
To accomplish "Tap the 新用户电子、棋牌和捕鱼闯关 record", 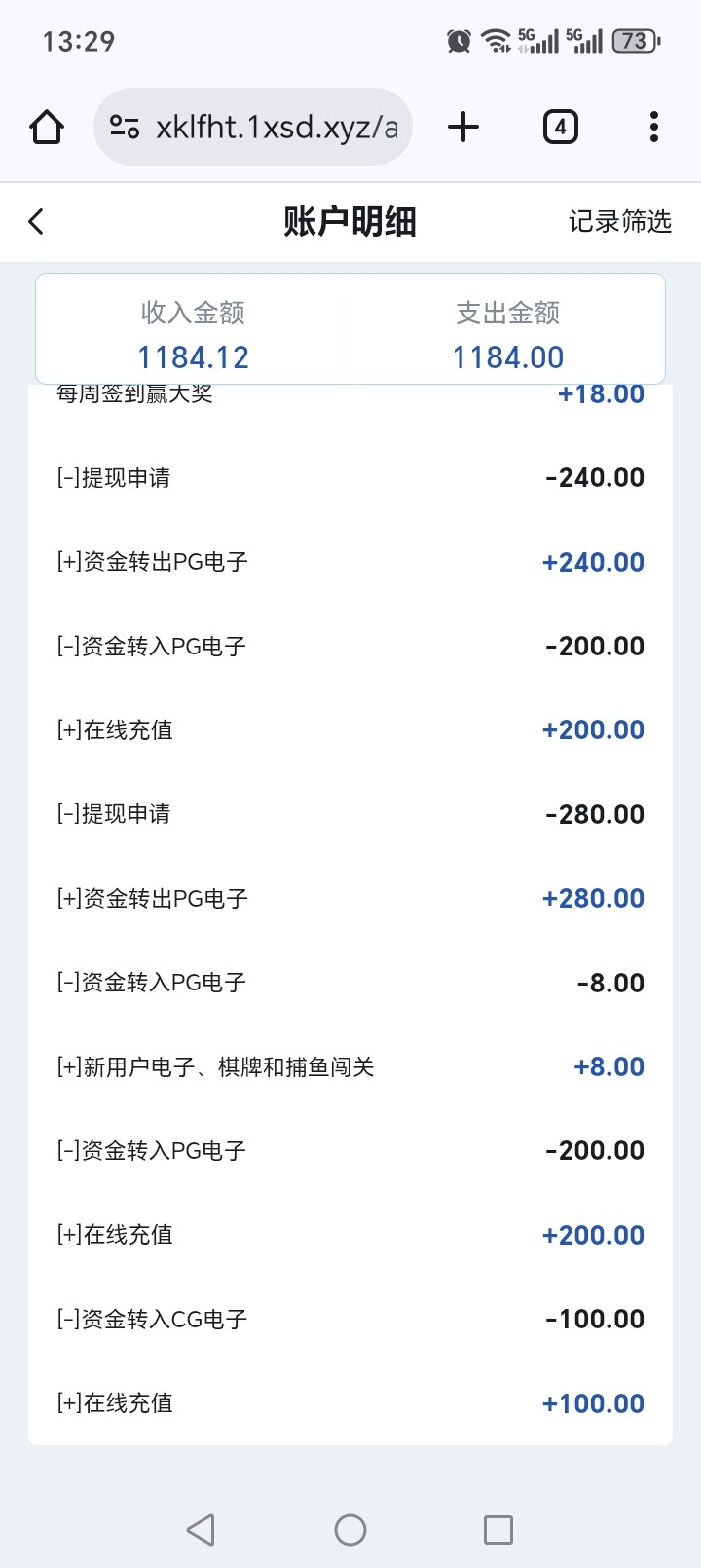I will pos(350,1066).
